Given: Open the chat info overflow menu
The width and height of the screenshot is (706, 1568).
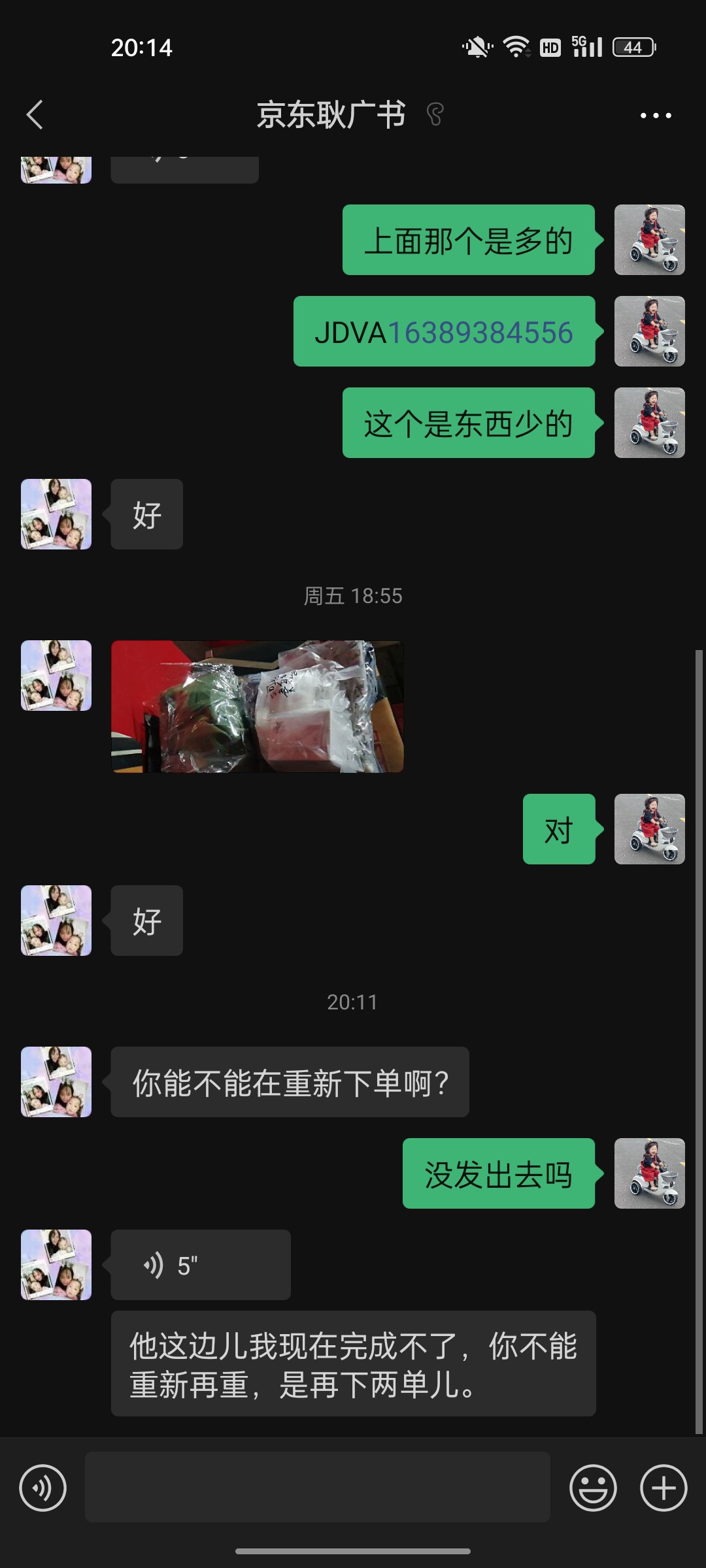Looking at the screenshot, I should (x=655, y=116).
